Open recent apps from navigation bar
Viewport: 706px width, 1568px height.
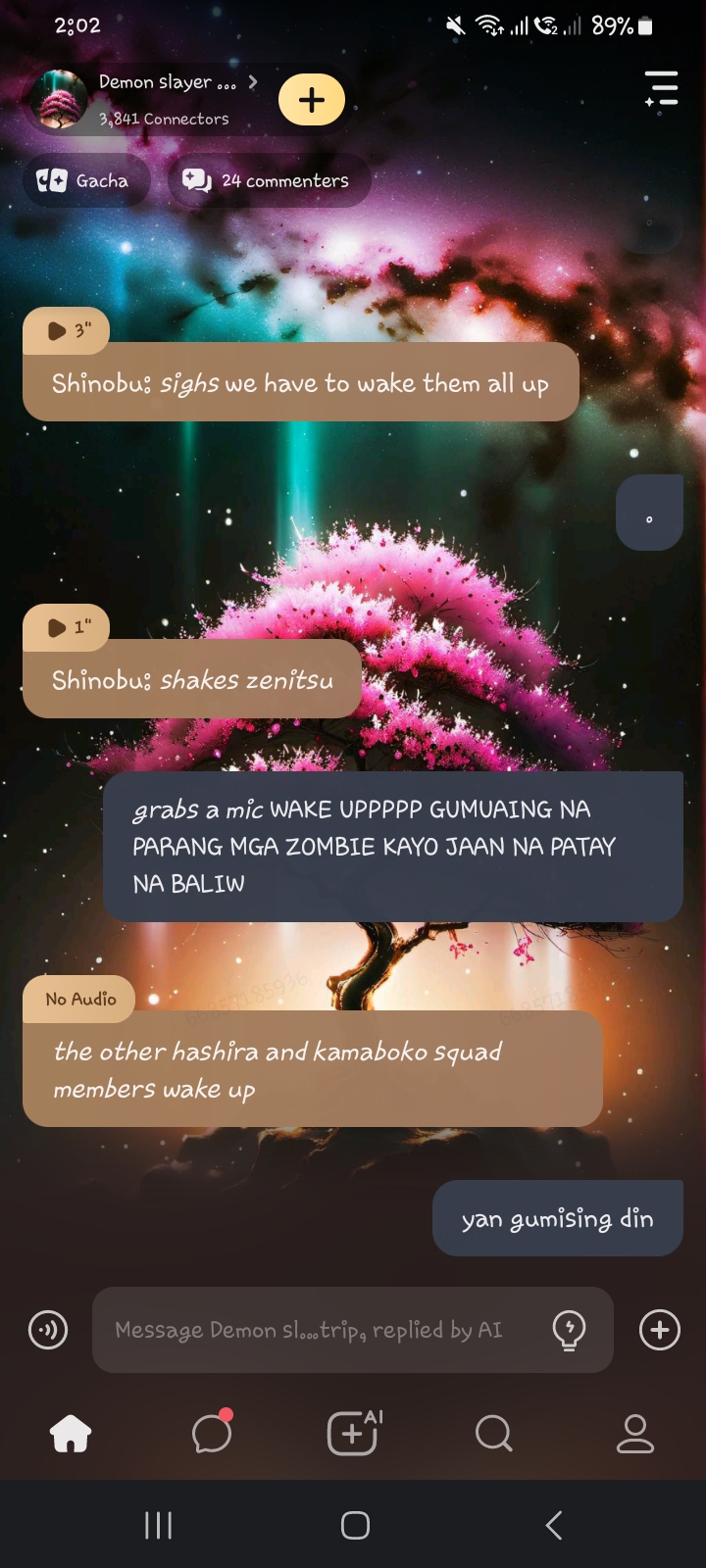coord(158,1525)
